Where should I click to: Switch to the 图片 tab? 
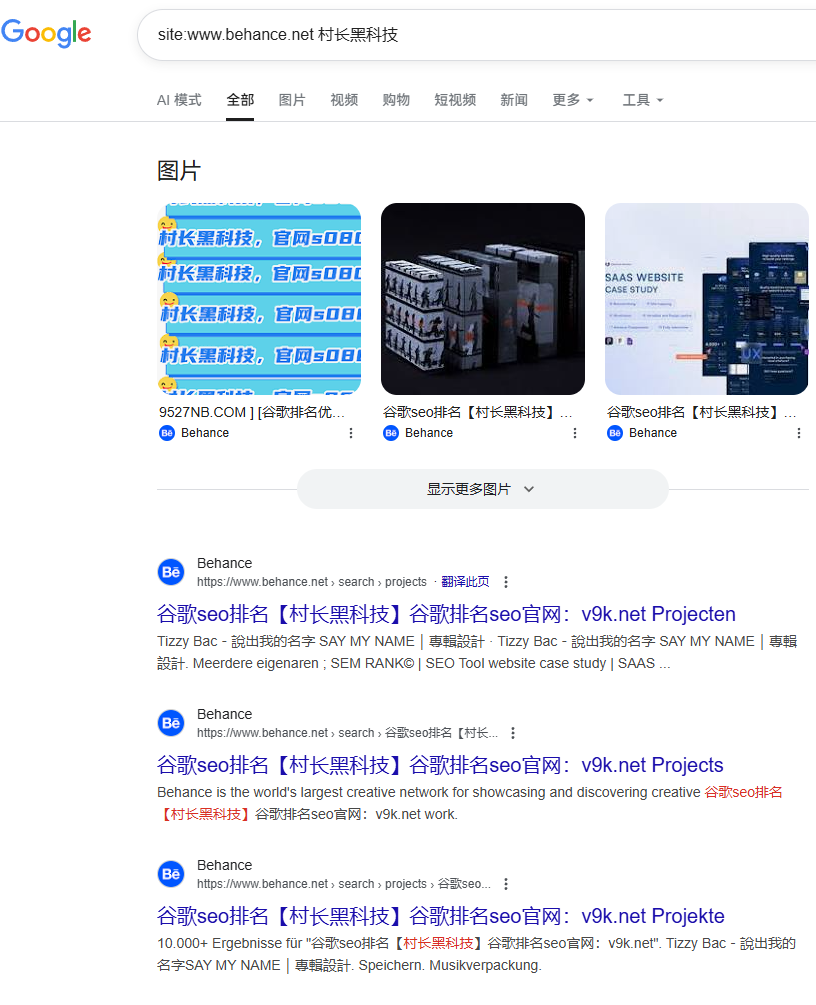pyautogui.click(x=292, y=100)
